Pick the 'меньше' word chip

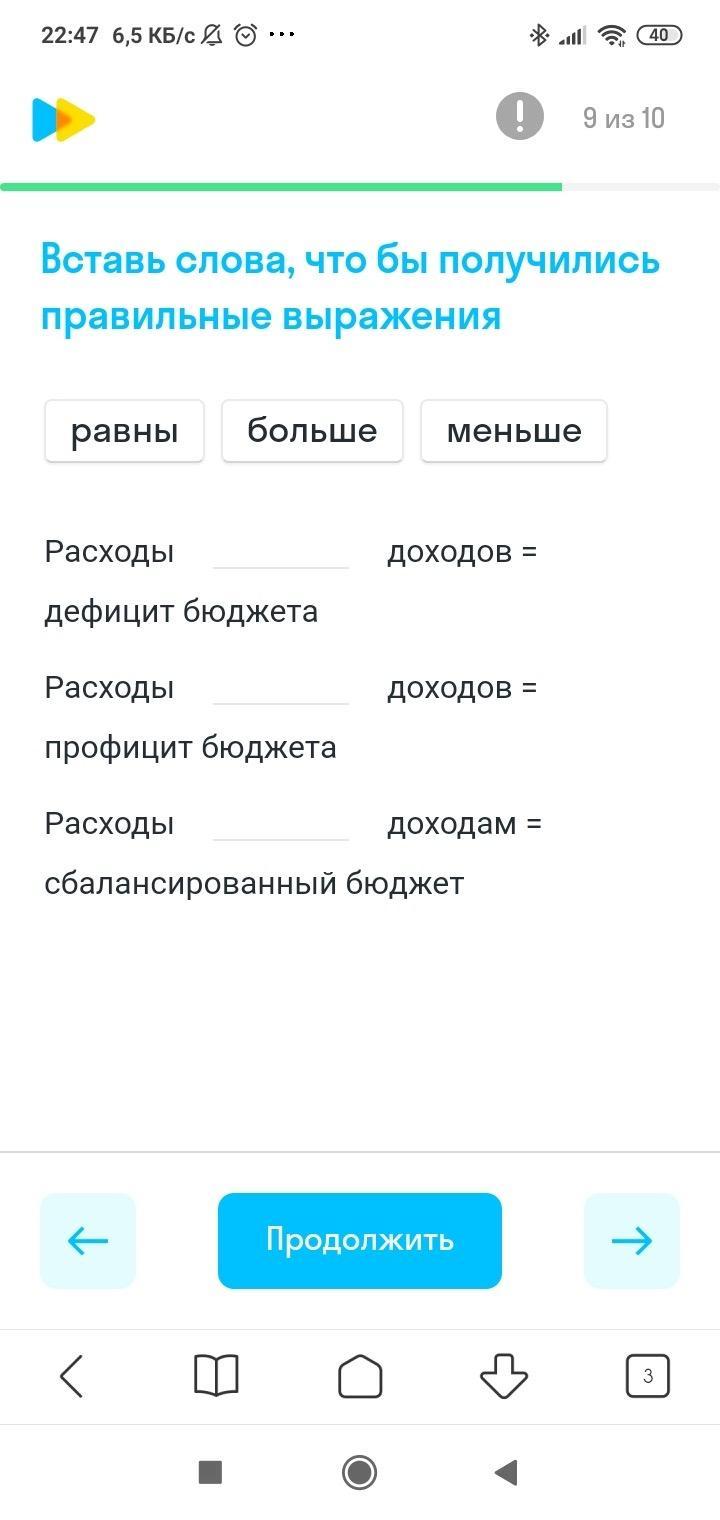514,431
